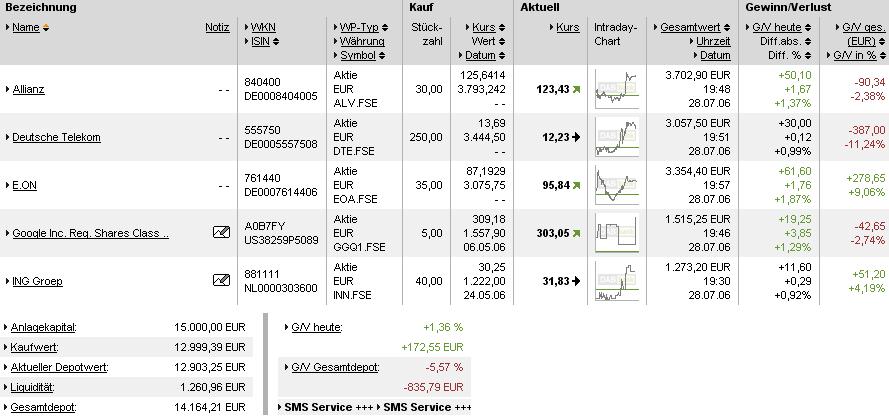Open the Anlagekapital details link
The width and height of the screenshot is (889, 419).
(43, 327)
